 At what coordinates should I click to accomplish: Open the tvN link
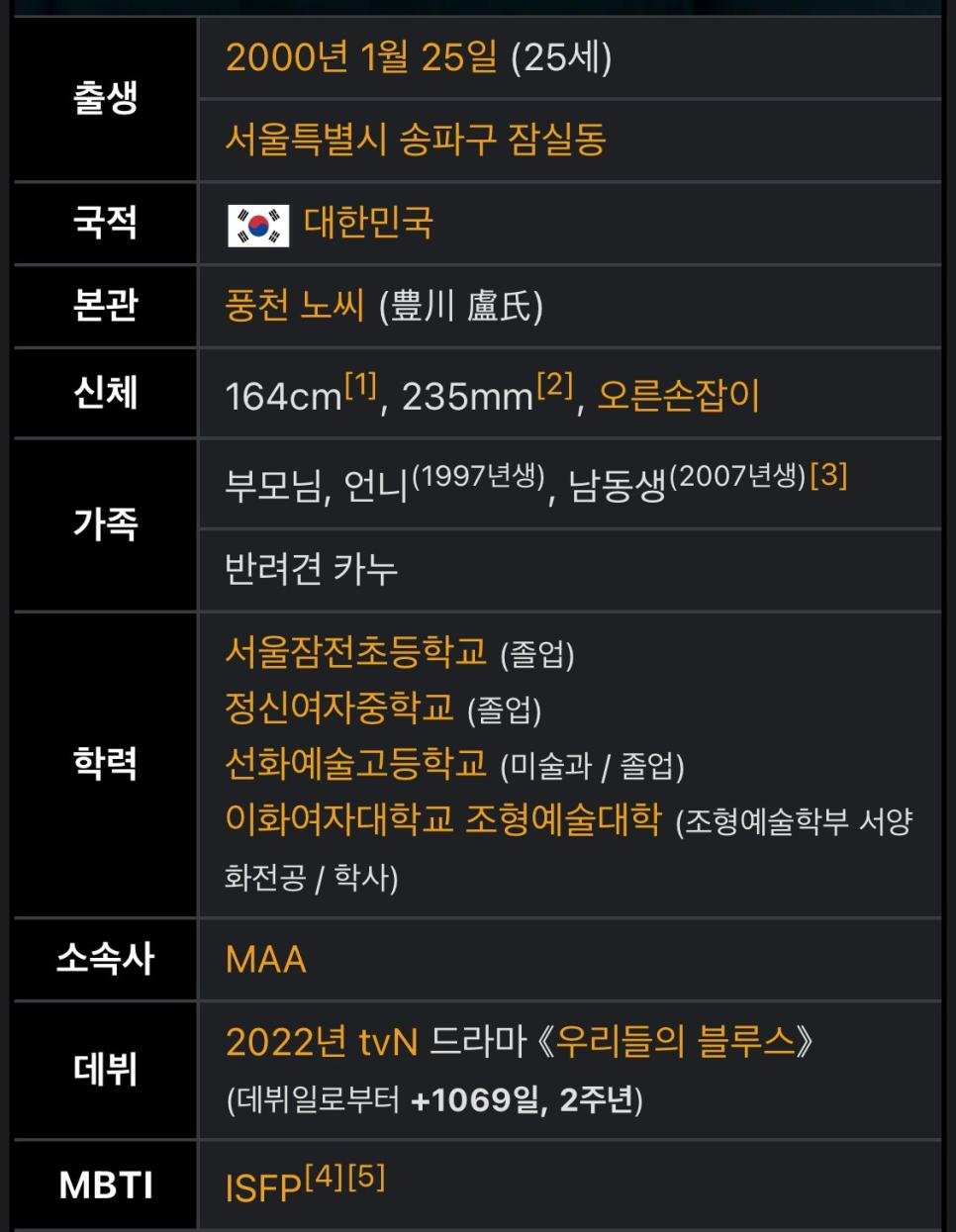pos(387,1041)
